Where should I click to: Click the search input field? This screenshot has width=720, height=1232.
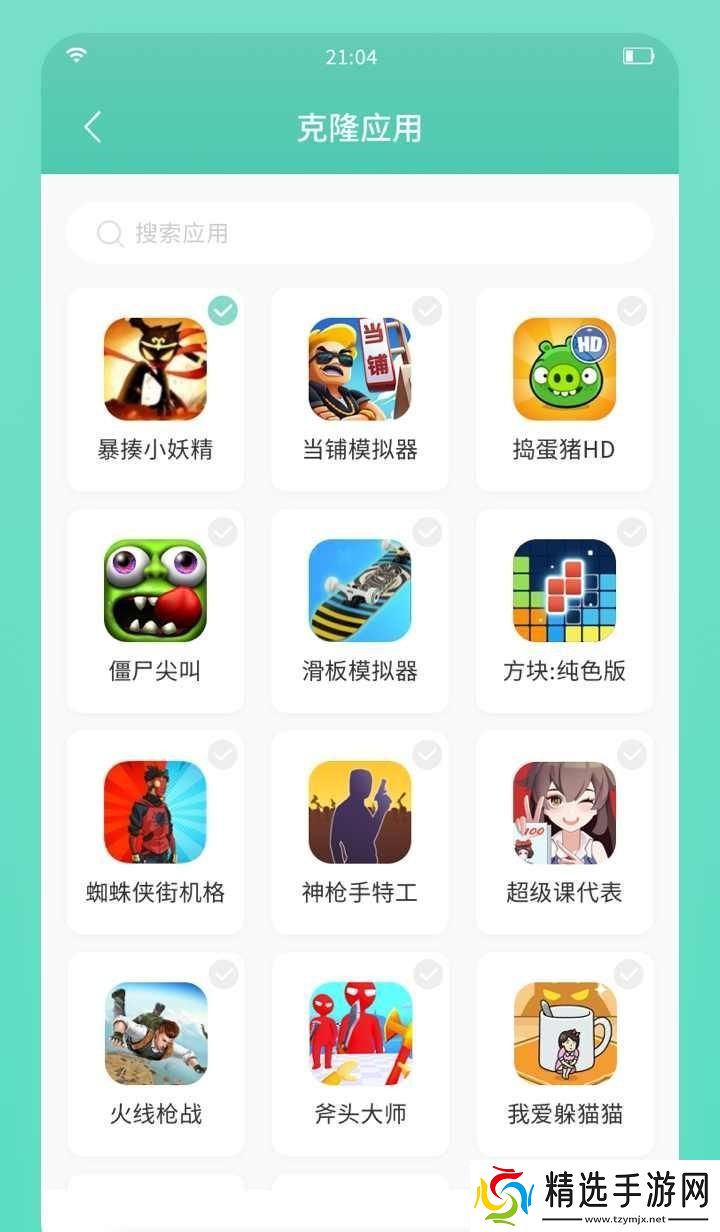[x=360, y=233]
